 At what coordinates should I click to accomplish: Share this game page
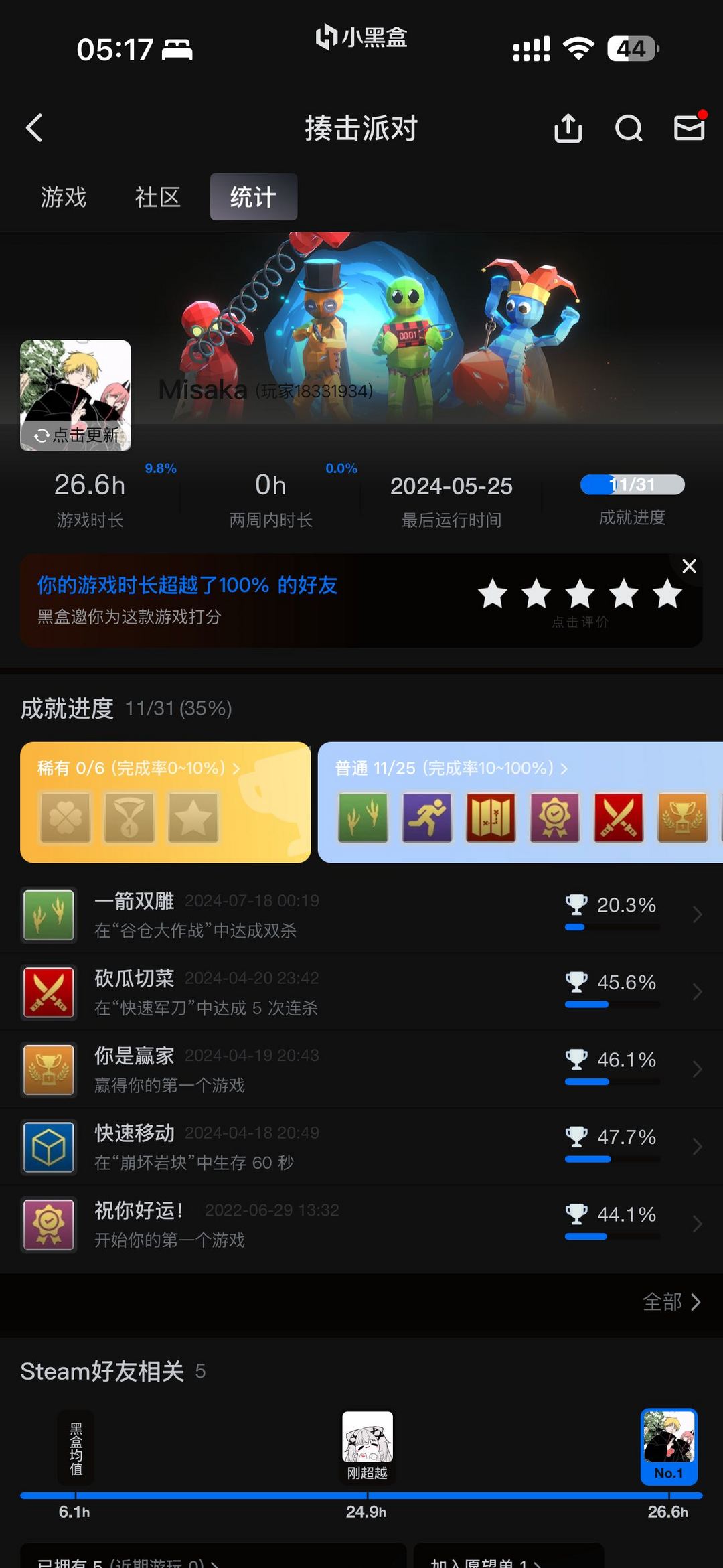(568, 127)
